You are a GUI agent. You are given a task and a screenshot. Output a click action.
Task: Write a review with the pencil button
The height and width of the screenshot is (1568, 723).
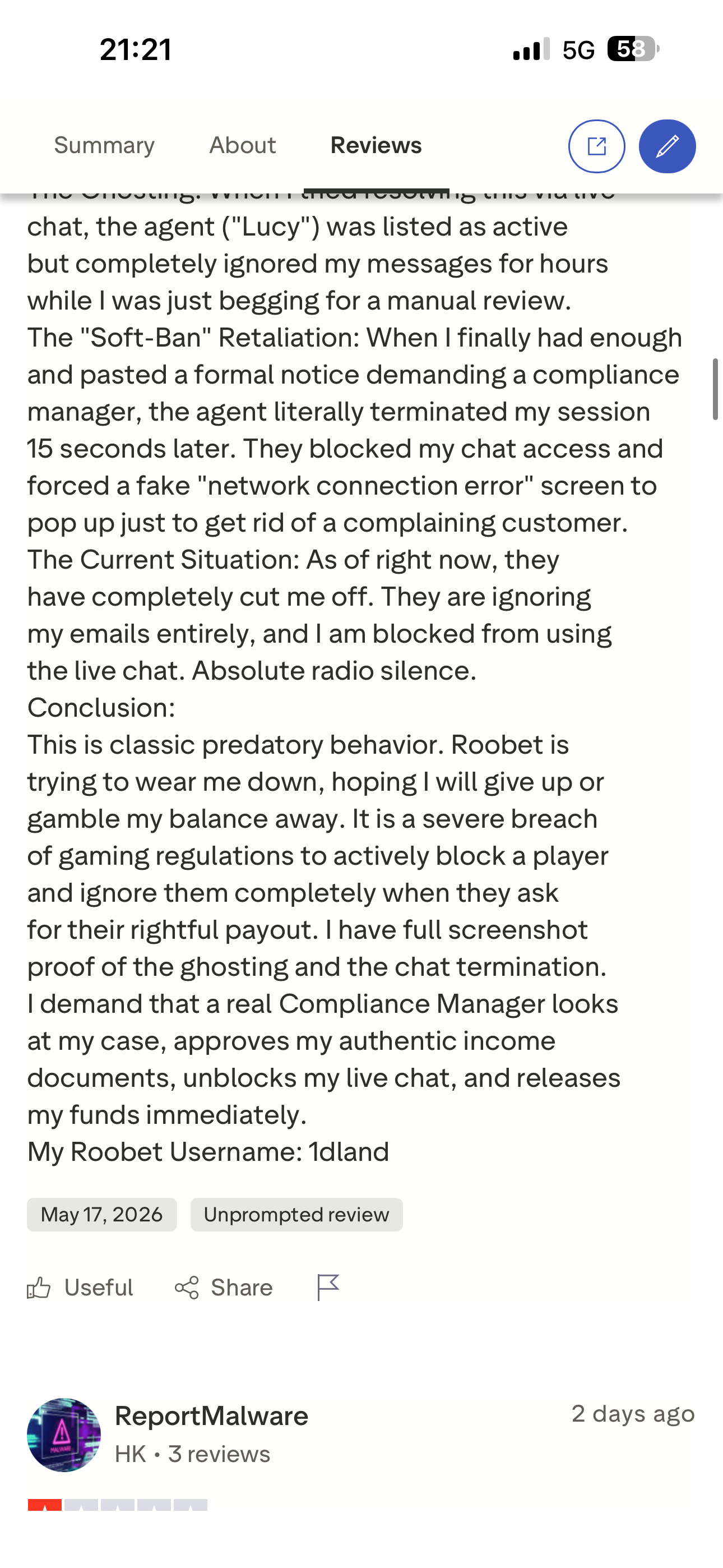coord(667,146)
